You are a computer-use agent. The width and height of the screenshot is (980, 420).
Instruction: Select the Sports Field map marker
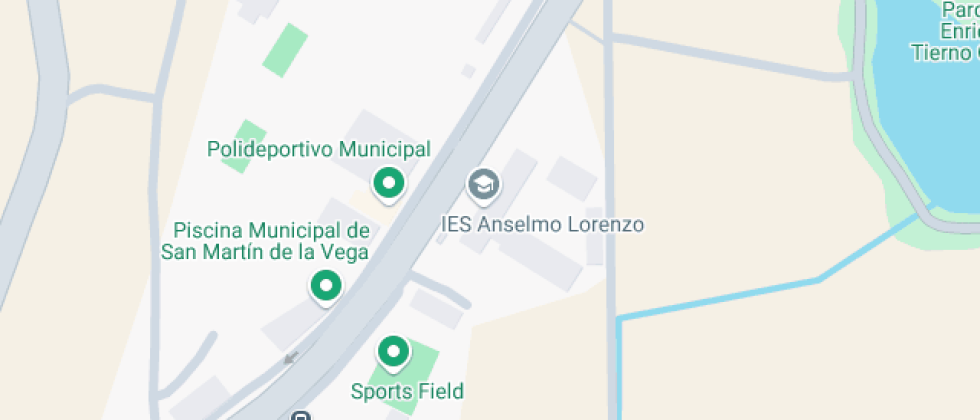pyautogui.click(x=393, y=352)
